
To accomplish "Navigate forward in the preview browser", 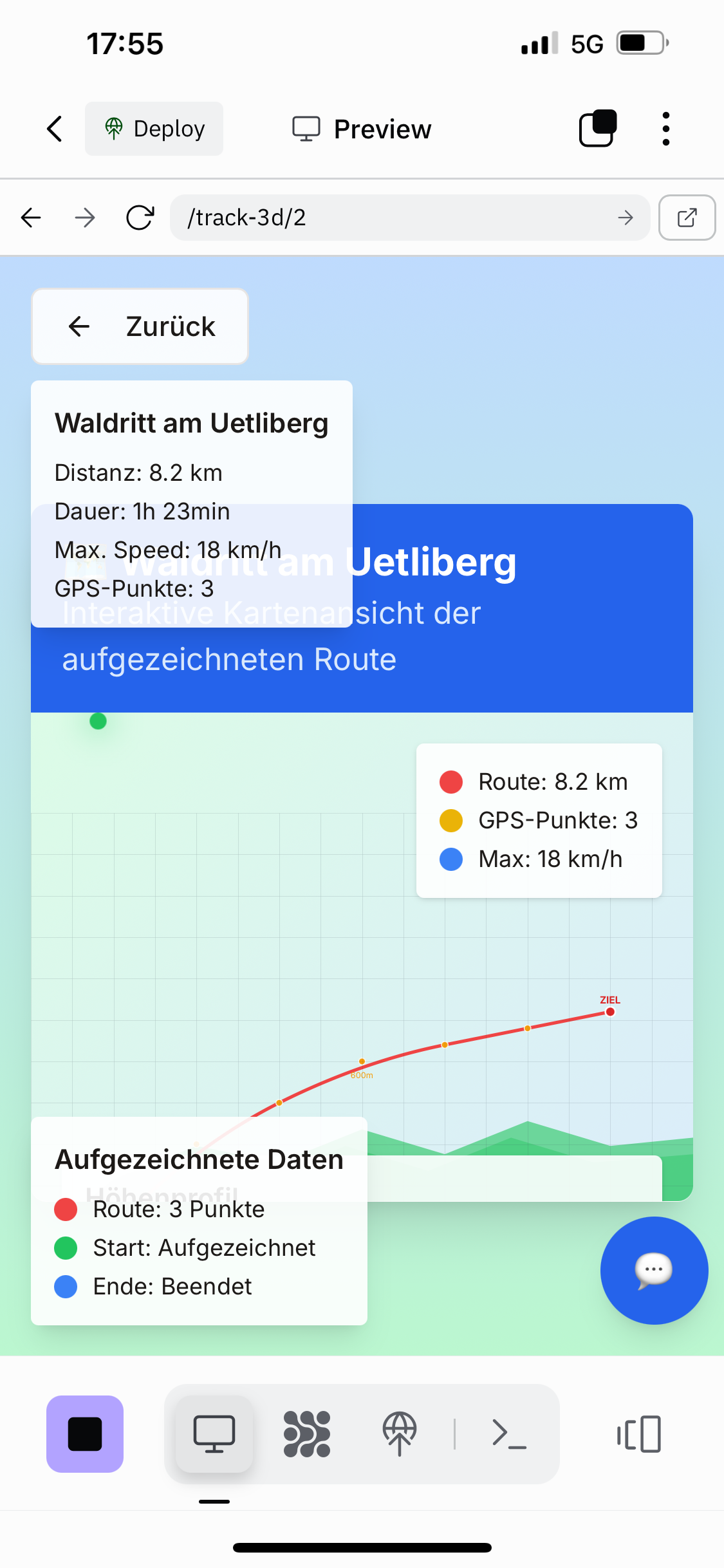I will [x=84, y=218].
